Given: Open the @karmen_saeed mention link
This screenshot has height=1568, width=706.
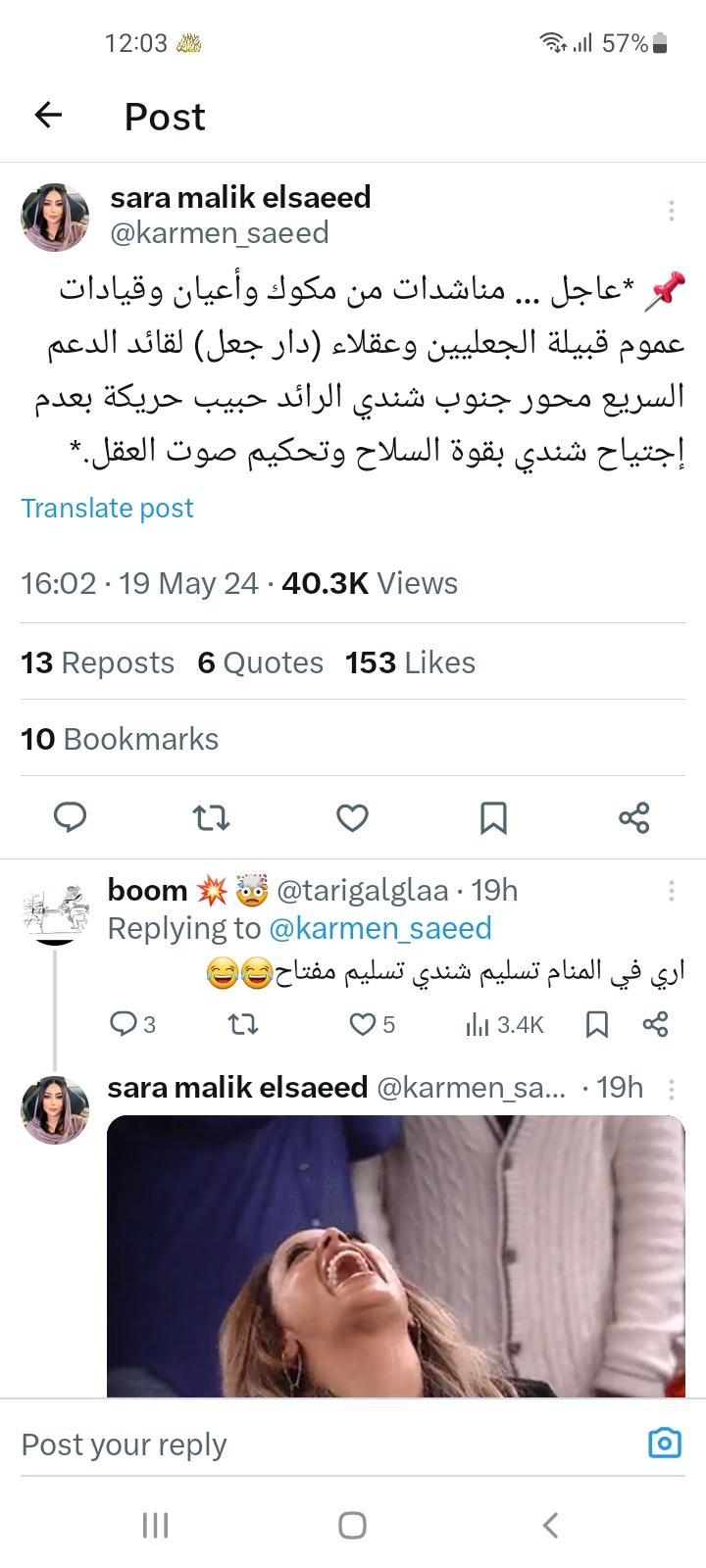Looking at the screenshot, I should [x=379, y=928].
